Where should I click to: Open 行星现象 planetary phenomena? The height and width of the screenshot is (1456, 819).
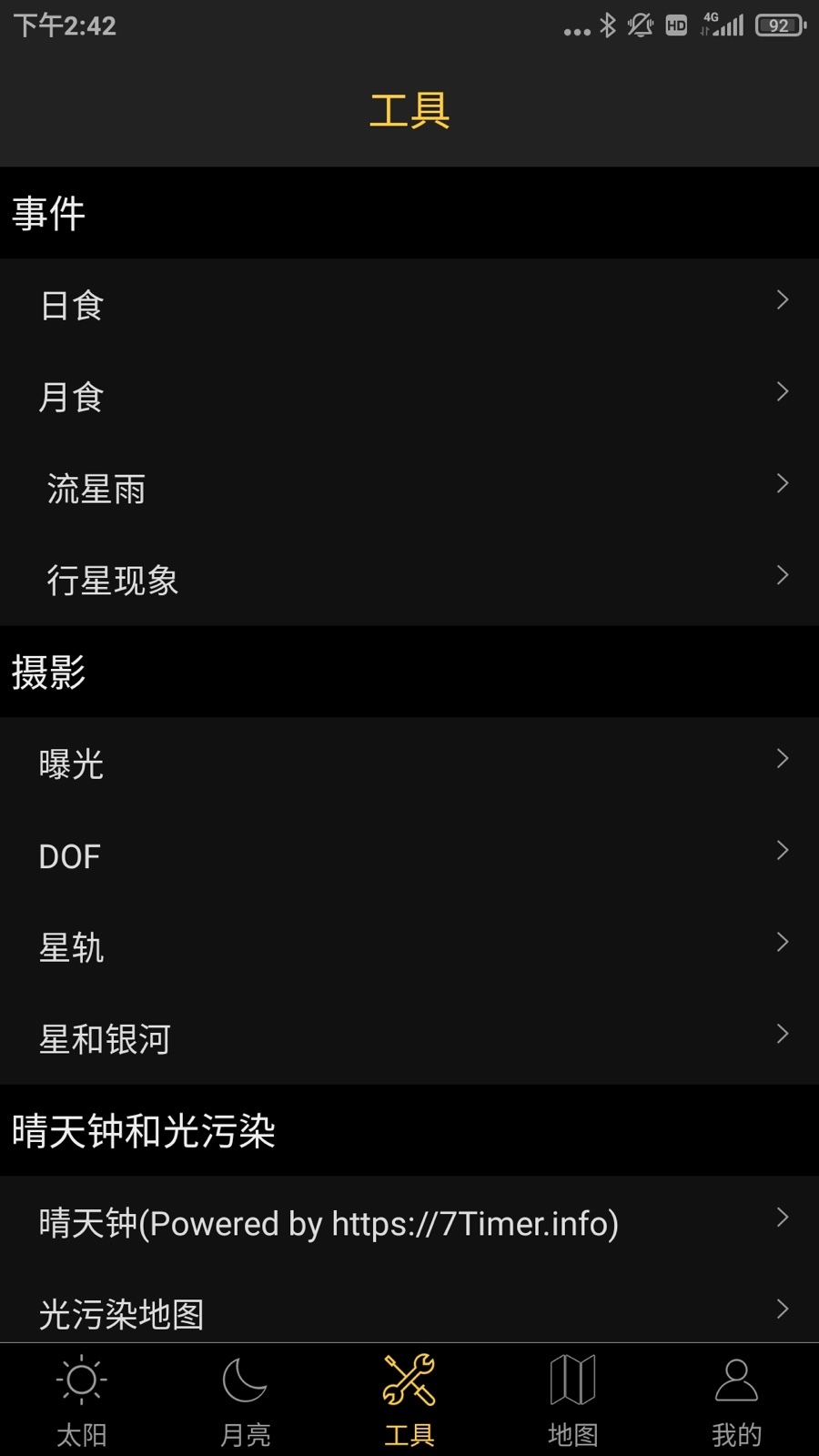409,580
